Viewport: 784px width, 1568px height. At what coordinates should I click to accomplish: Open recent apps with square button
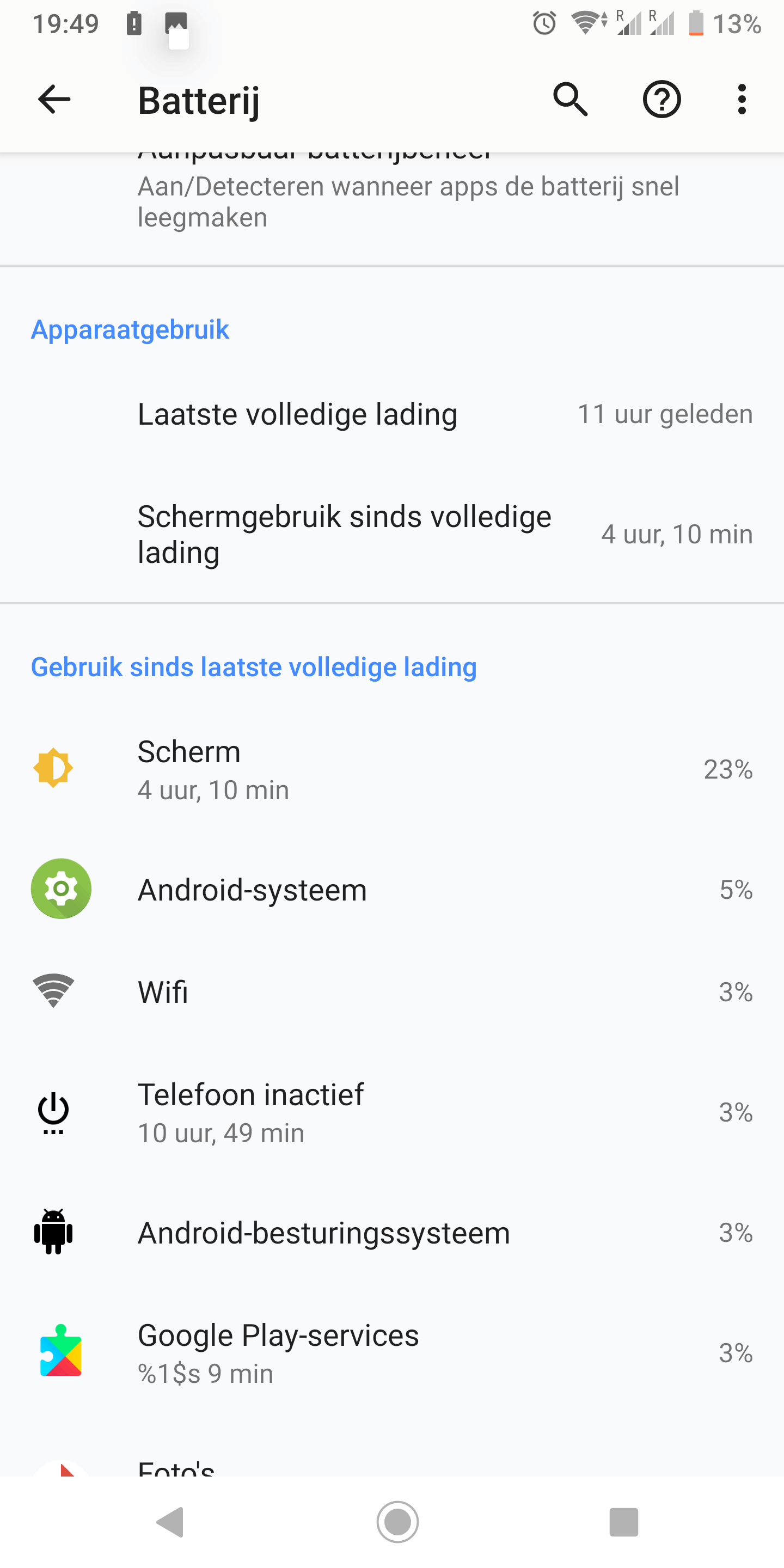624,1522
